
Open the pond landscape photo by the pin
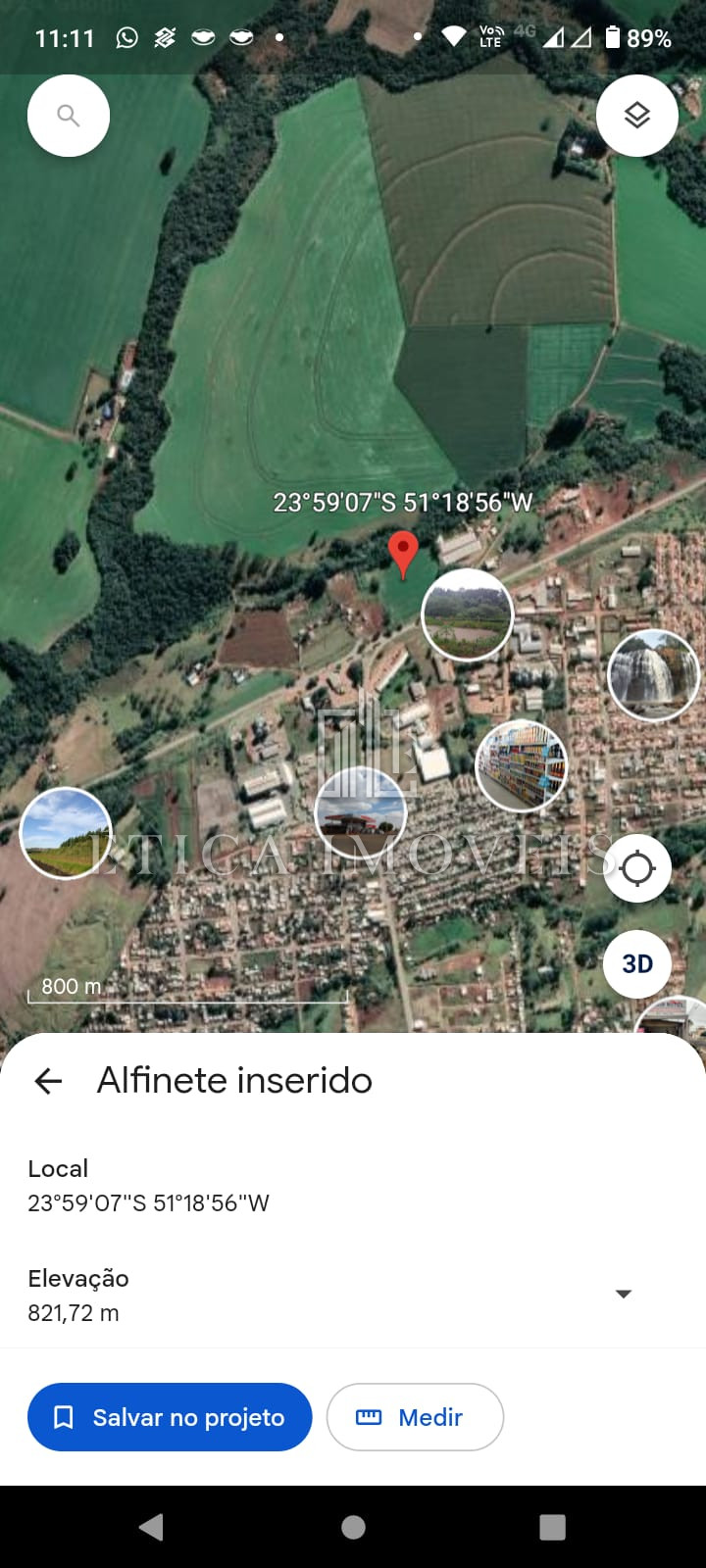click(x=467, y=614)
